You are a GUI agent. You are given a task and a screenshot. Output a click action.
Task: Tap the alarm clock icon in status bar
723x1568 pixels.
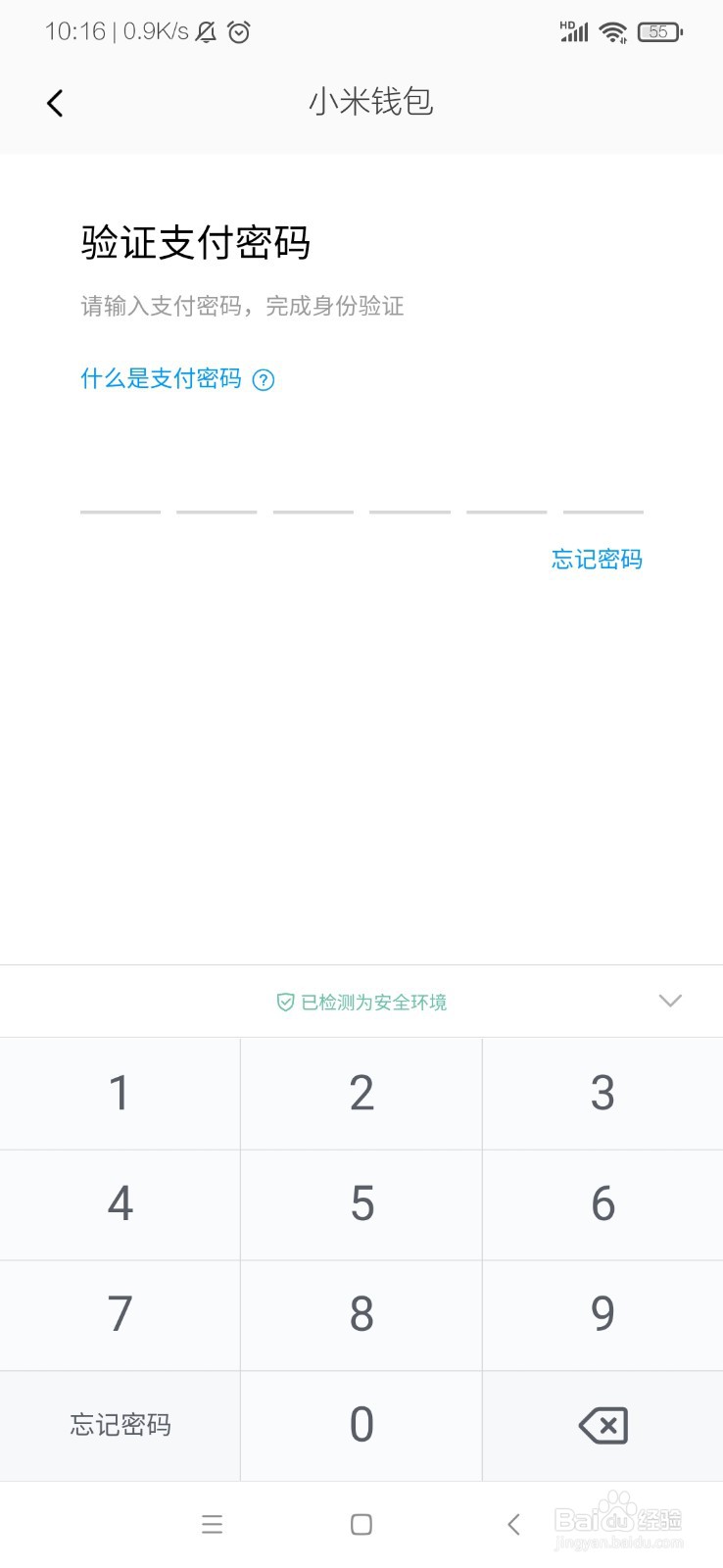(238, 31)
